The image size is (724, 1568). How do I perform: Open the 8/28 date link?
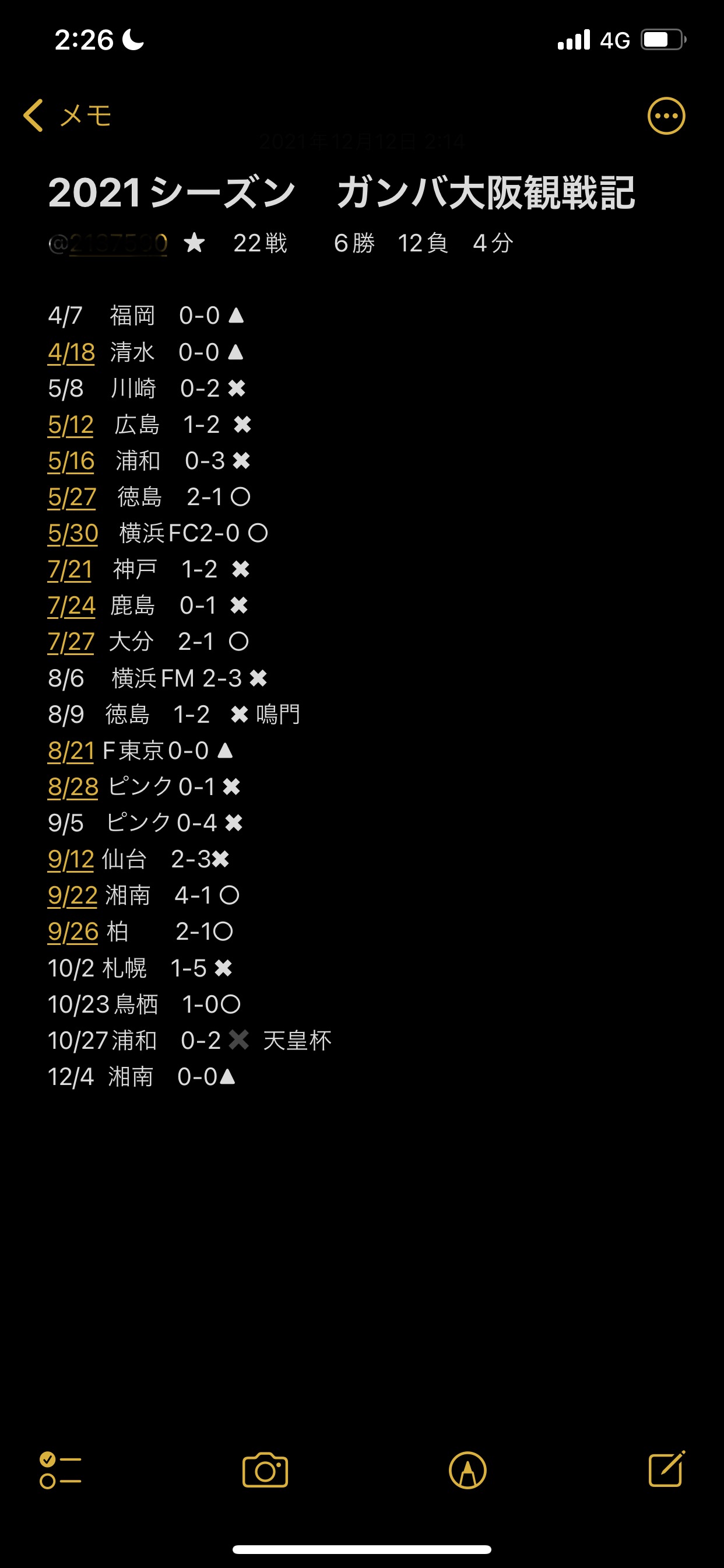(x=73, y=787)
